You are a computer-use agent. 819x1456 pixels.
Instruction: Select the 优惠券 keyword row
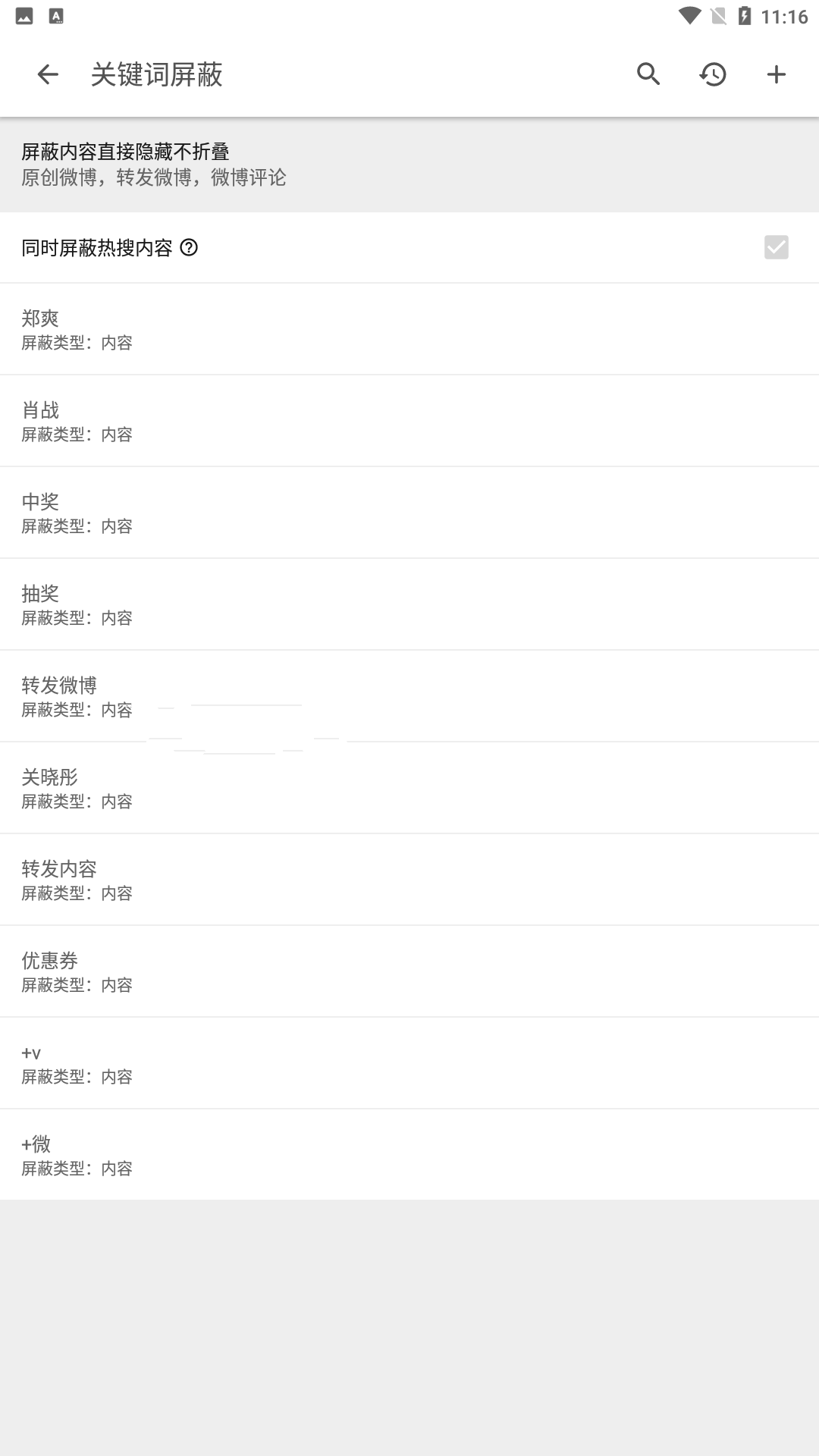point(409,971)
